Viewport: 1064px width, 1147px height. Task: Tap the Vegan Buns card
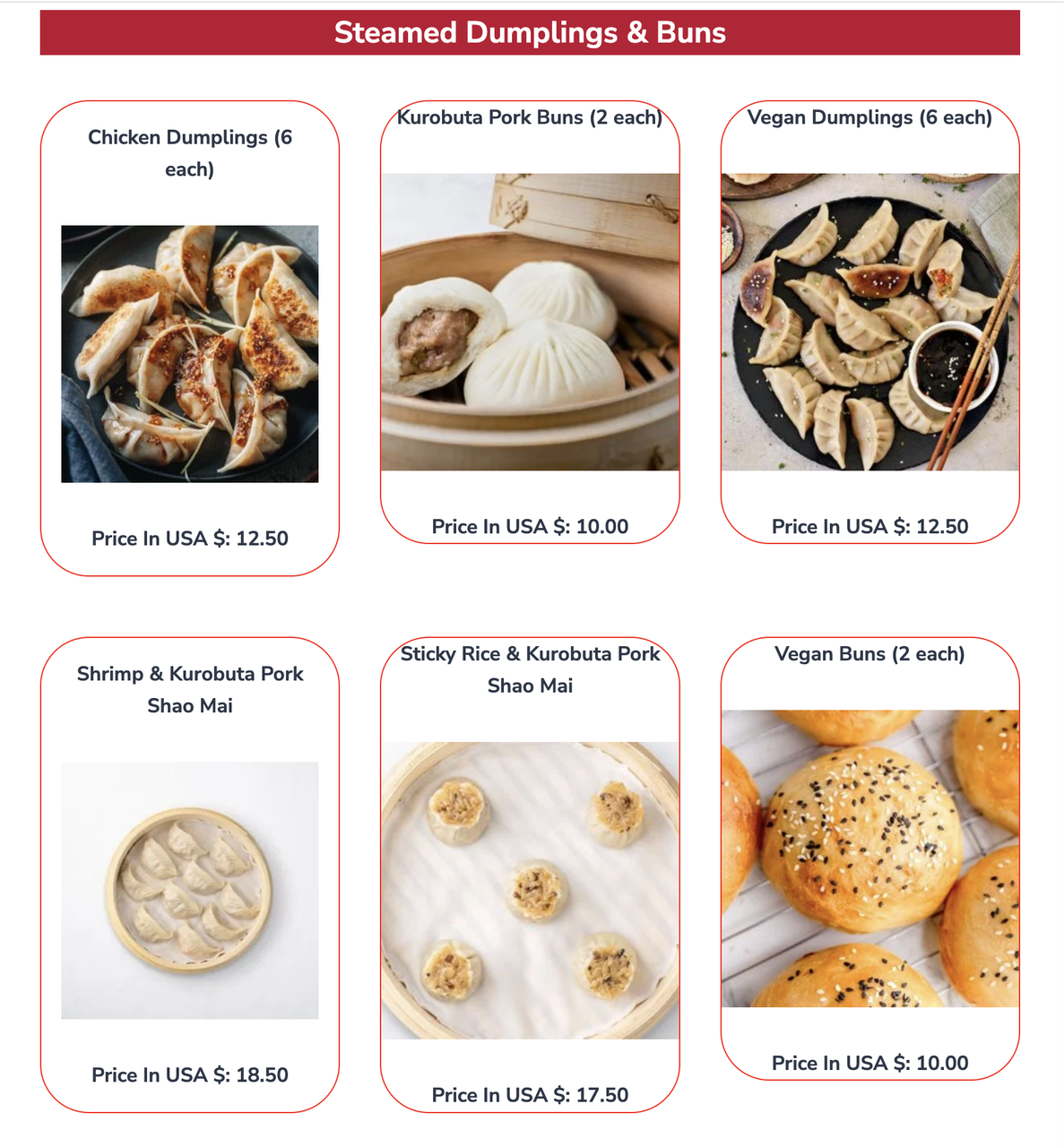pos(869,858)
